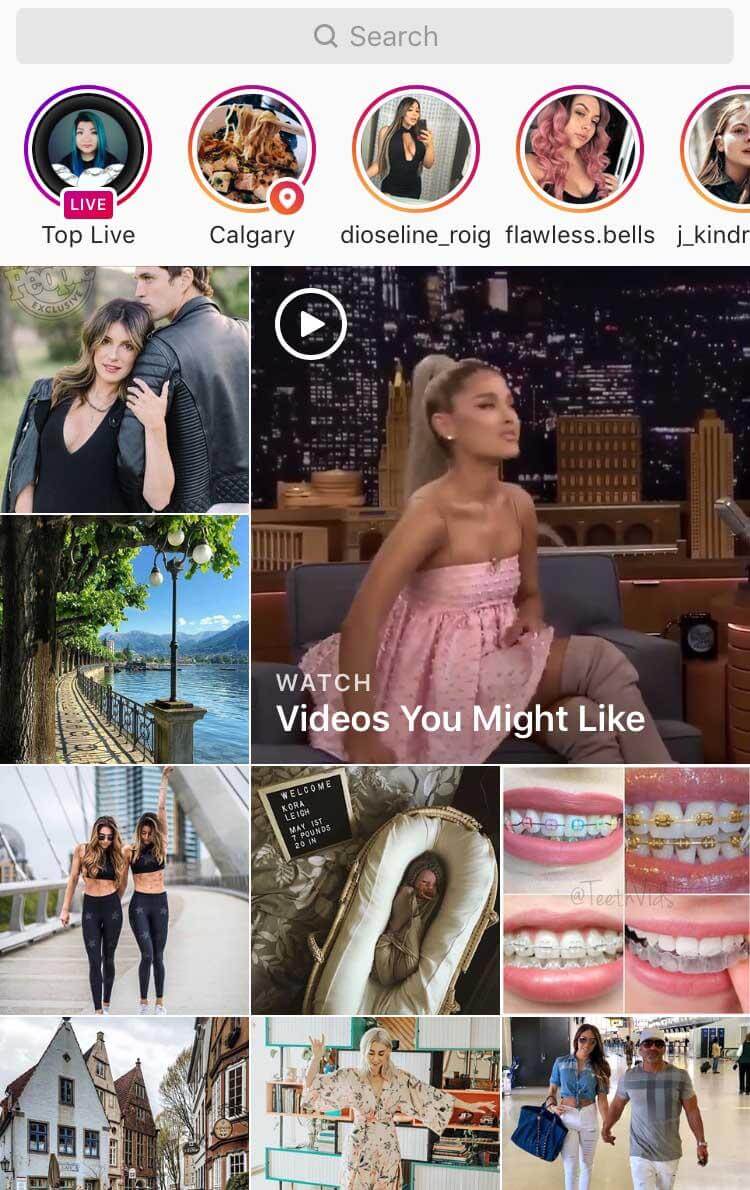This screenshot has height=1190, width=750.
Task: Open the braces collage post
Action: coord(626,890)
